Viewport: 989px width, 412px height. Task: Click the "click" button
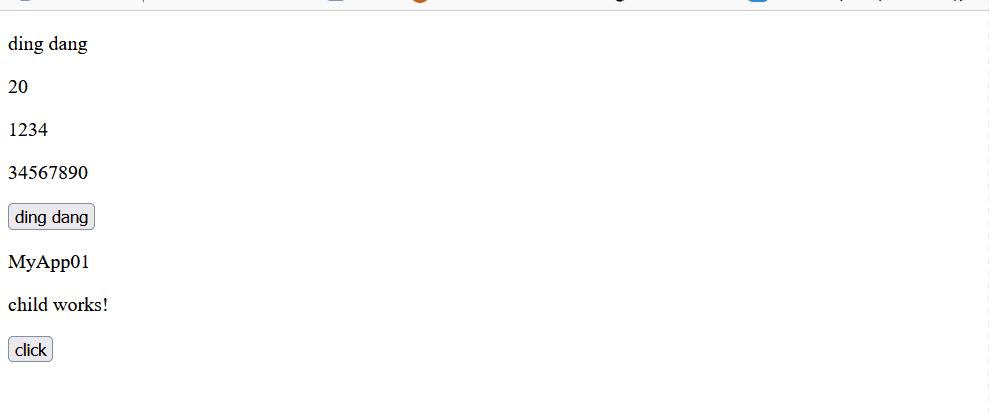(x=30, y=349)
